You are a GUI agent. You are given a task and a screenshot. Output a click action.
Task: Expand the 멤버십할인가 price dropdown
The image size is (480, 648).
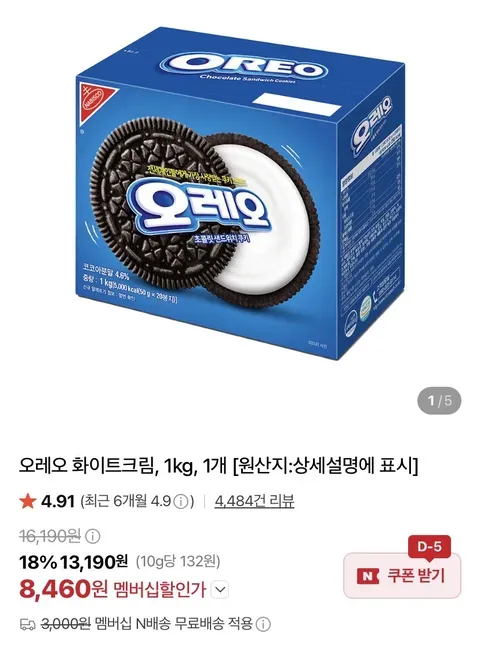coord(220,590)
